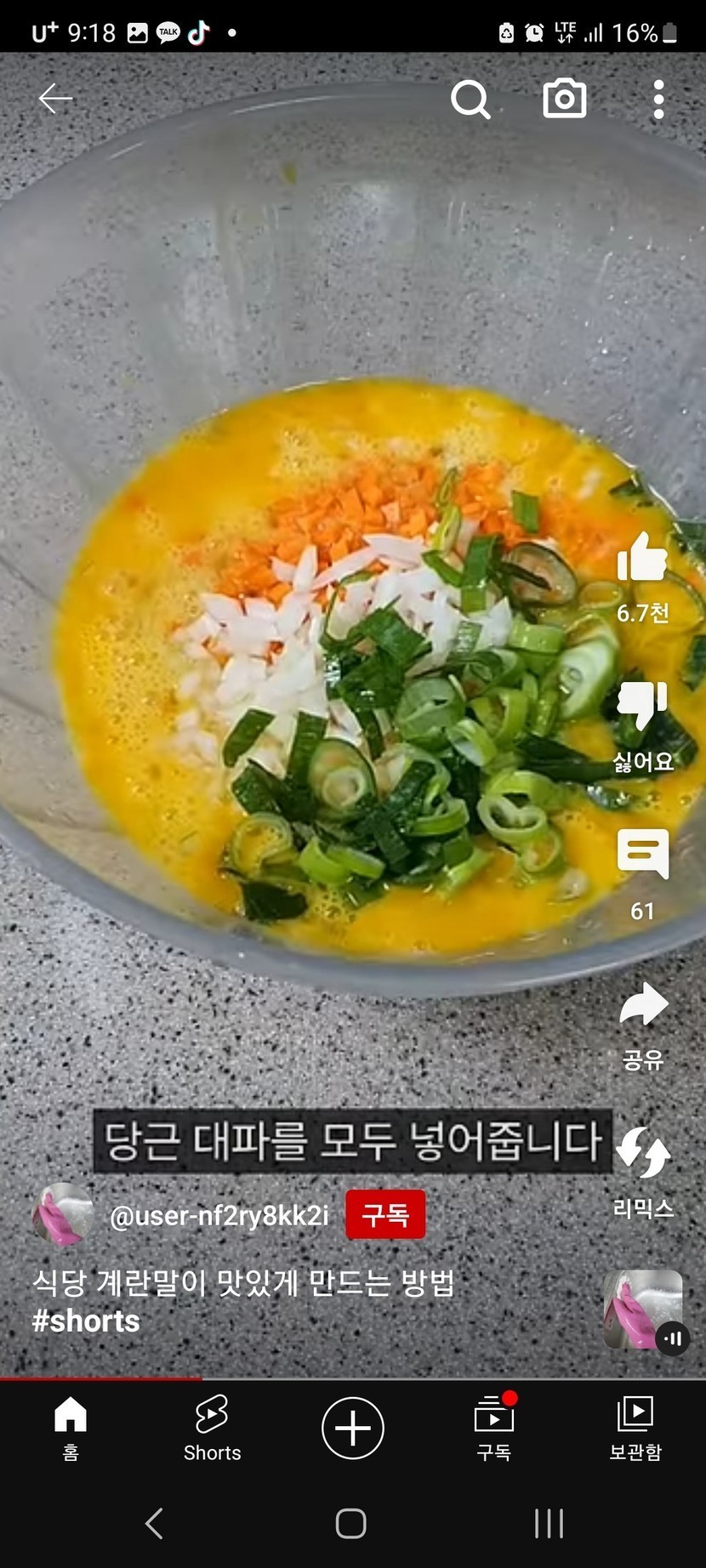Open the comments showing 61
706x1568 pixels.
pyautogui.click(x=642, y=855)
